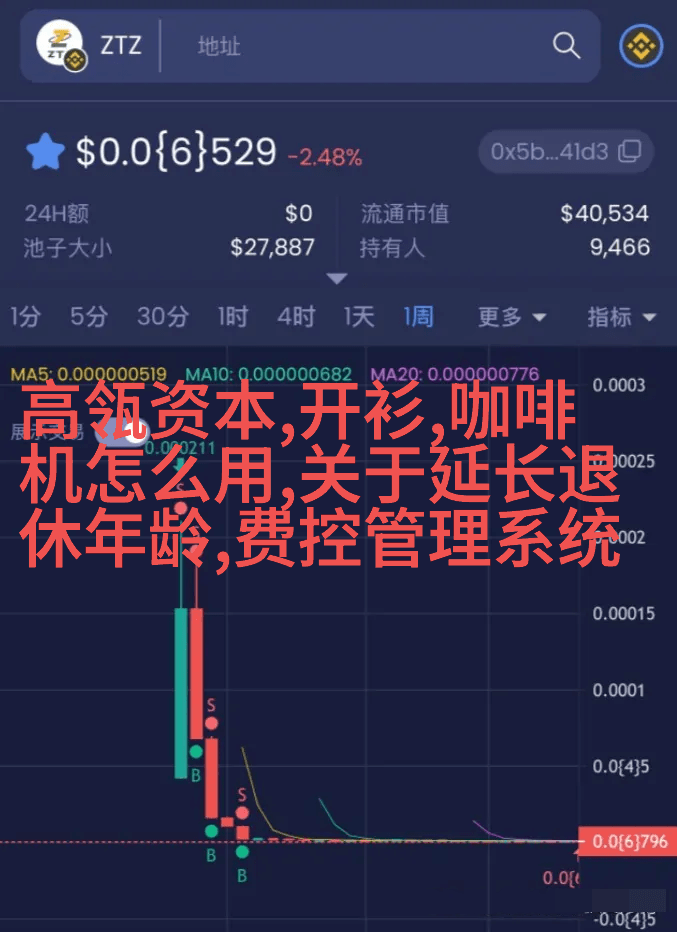Switch chart to 1分 interval
The width and height of the screenshot is (677, 932).
pyautogui.click(x=25, y=317)
